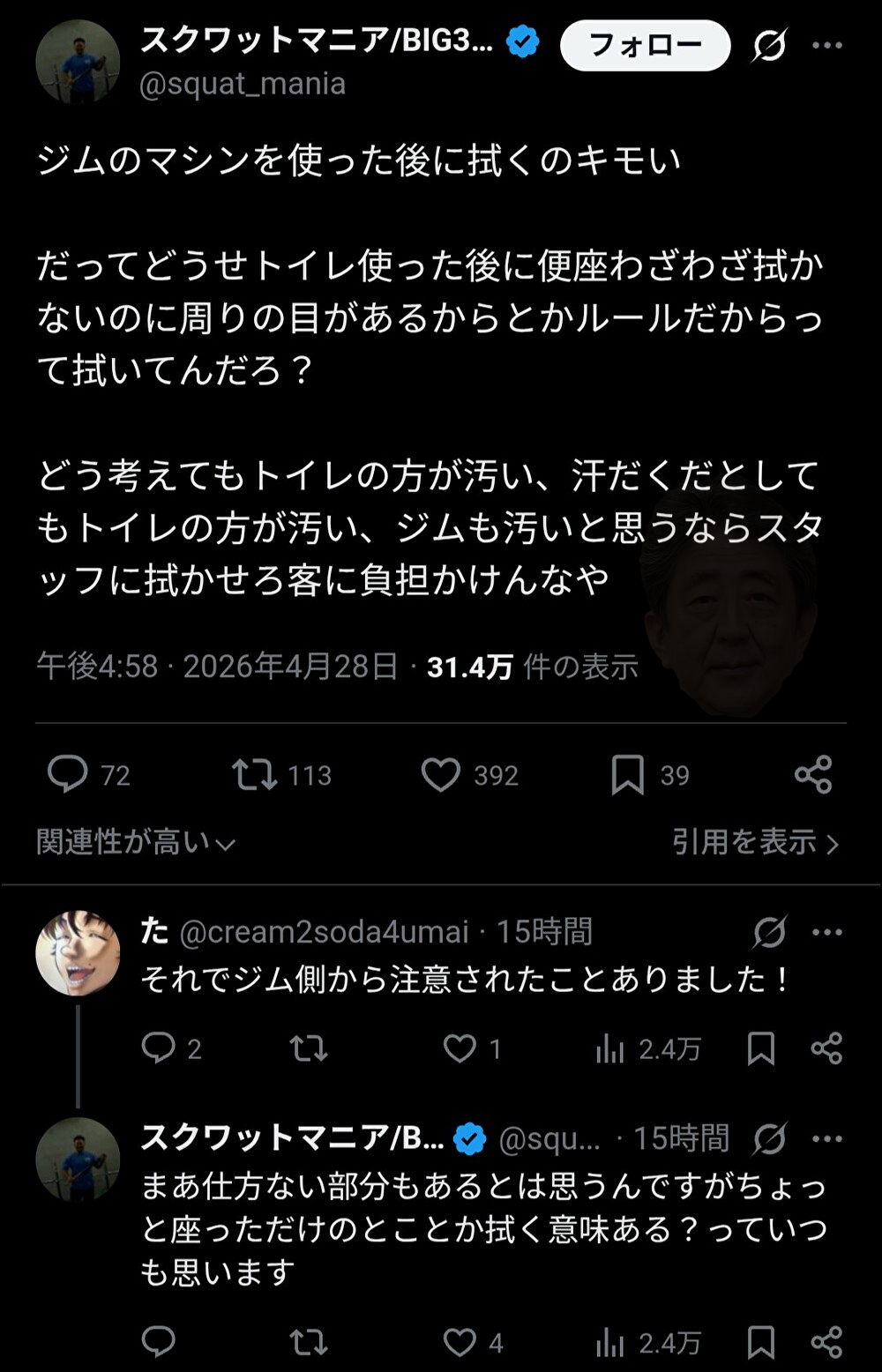Repost the main post with 113 reposts
This screenshot has height=1372, width=882.
254,775
